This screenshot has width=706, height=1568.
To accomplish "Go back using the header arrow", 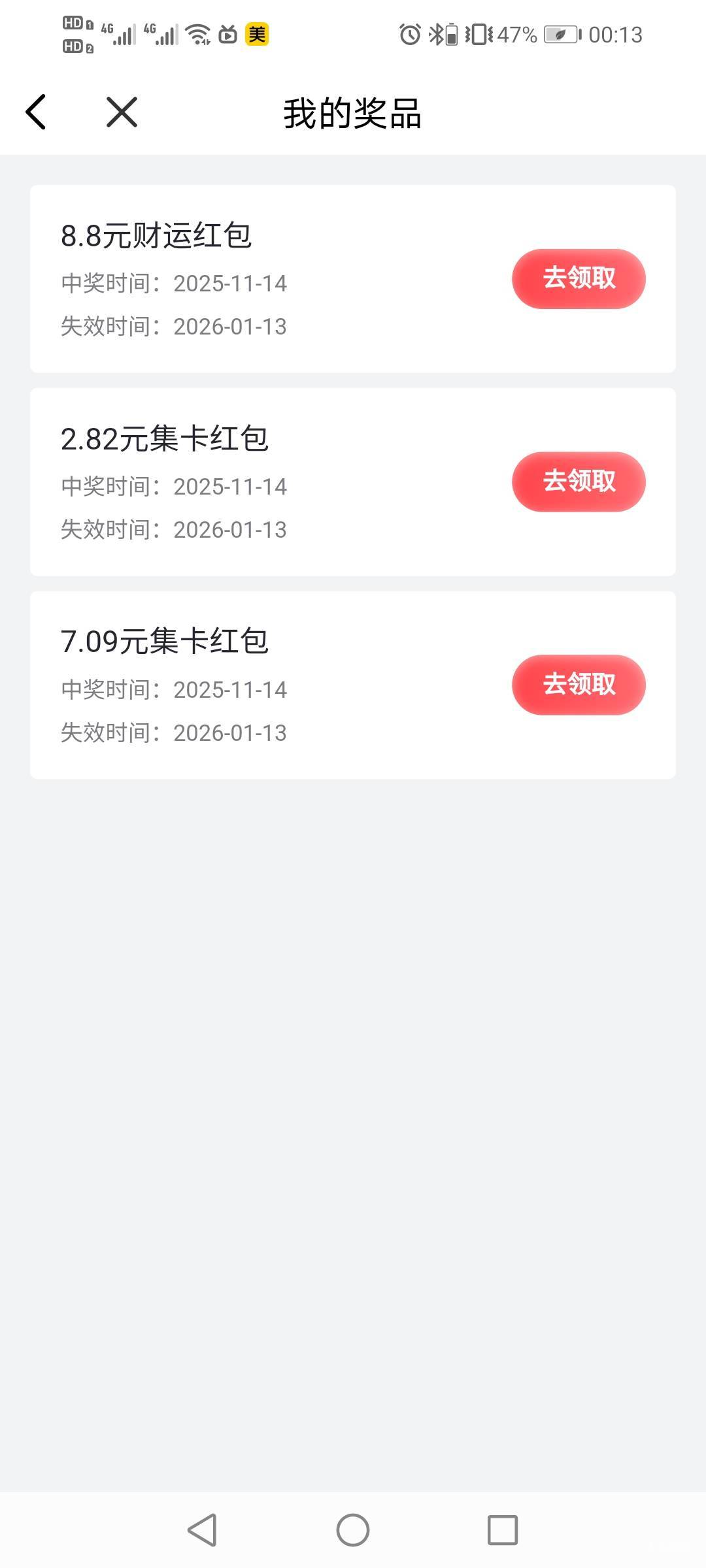I will point(37,112).
